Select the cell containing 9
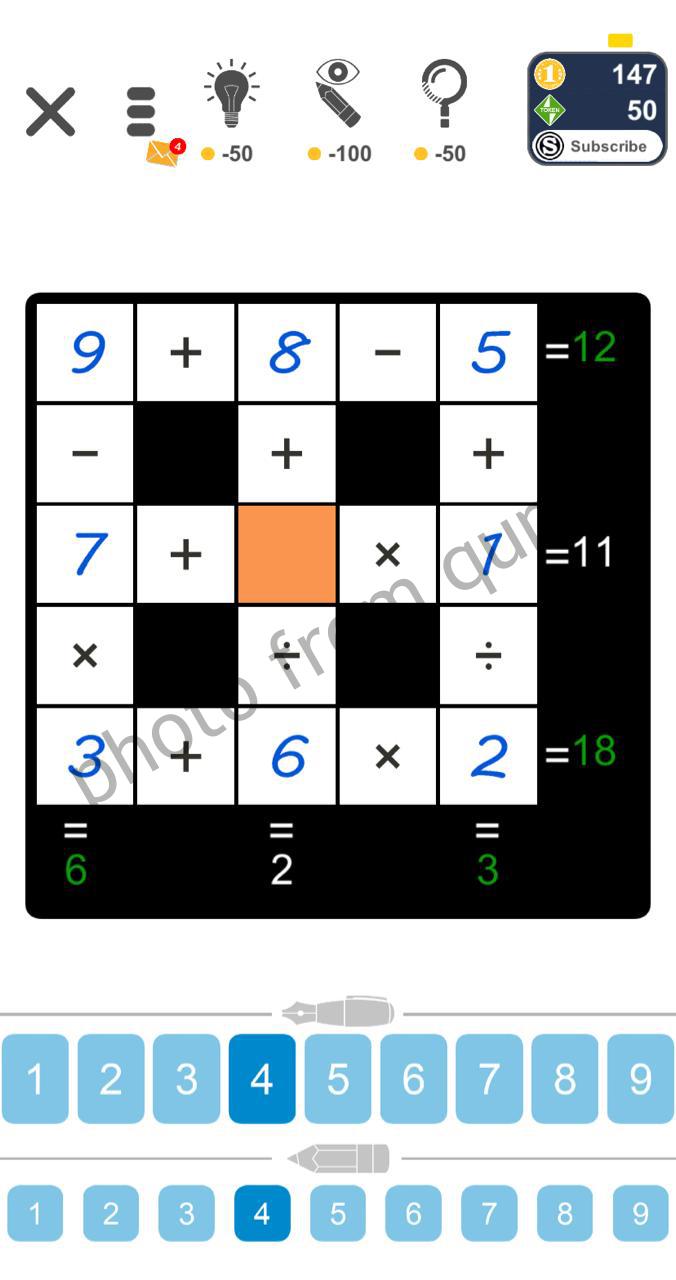Image resolution: width=676 pixels, height=1280 pixels. 86,352
